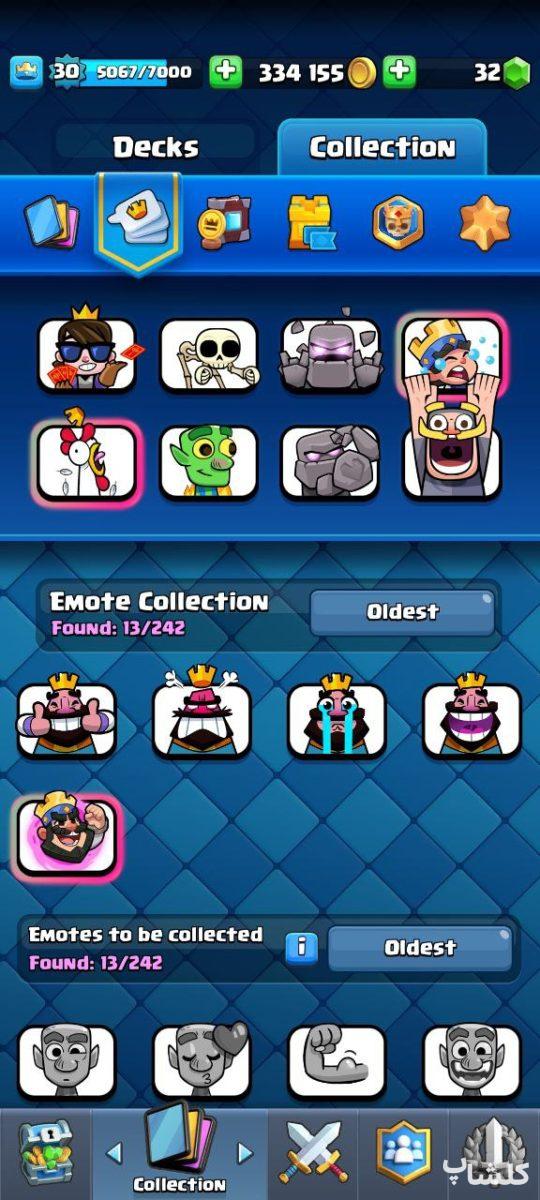Open the cards collection sub-tab
540x1200 pixels.
point(51,222)
